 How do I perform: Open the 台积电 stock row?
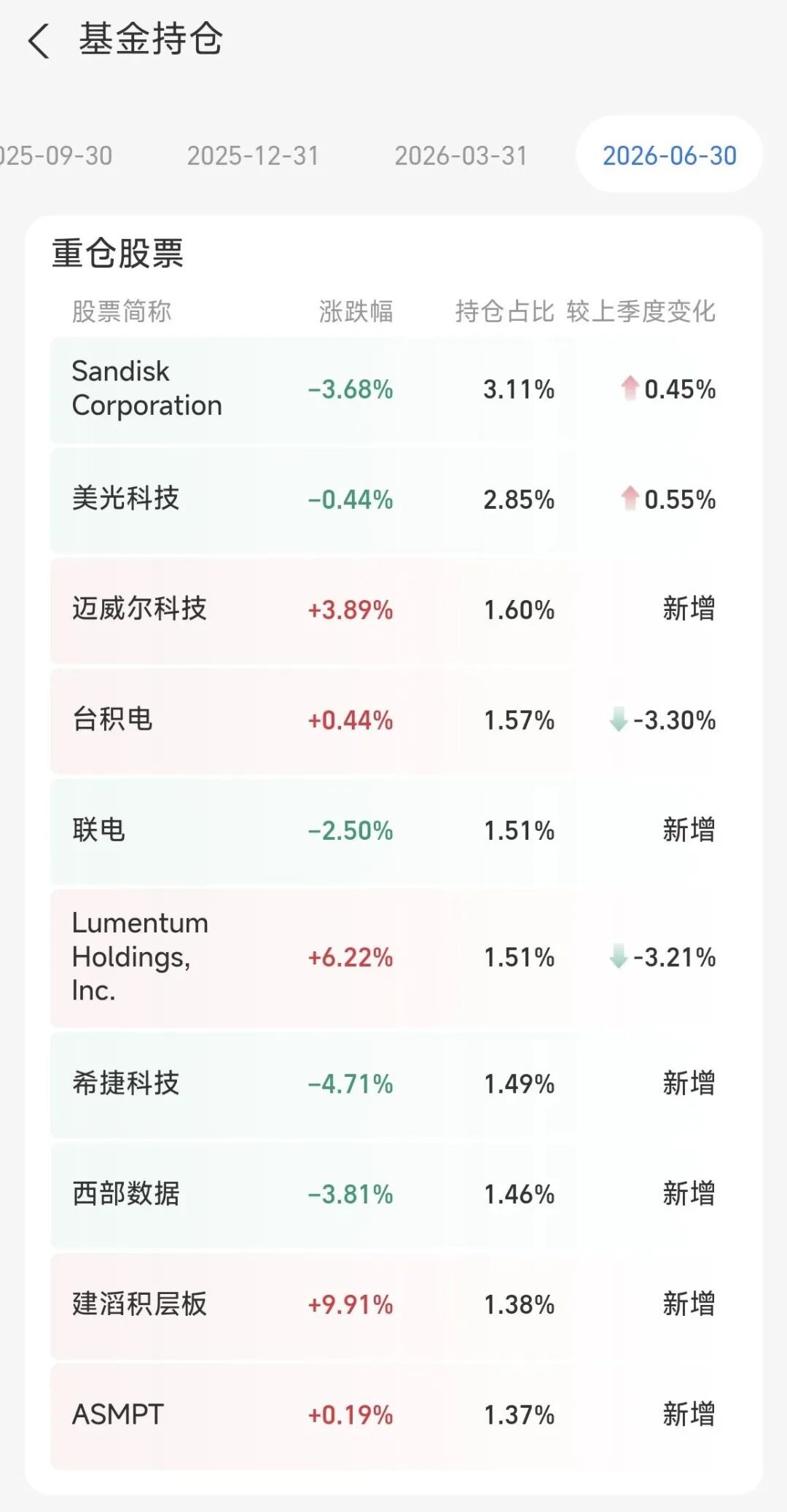393,720
